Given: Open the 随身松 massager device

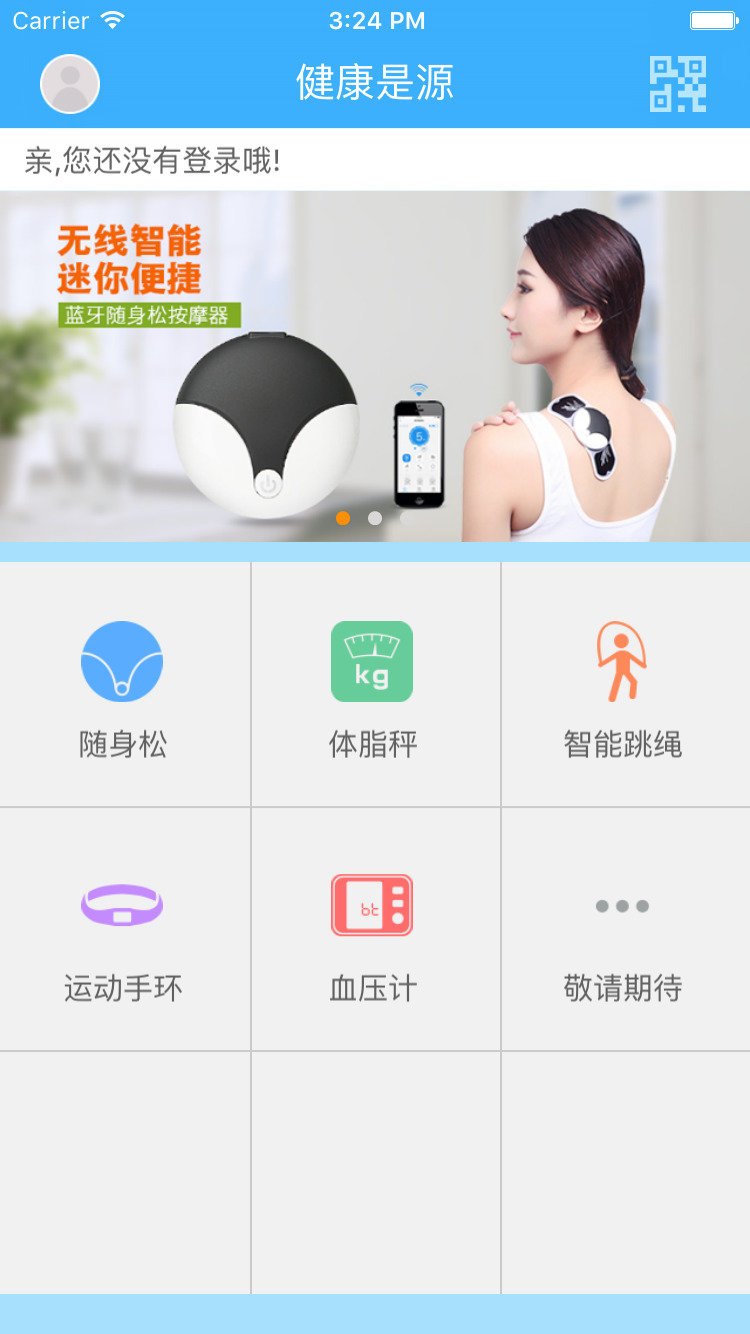Looking at the screenshot, I should point(124,685).
